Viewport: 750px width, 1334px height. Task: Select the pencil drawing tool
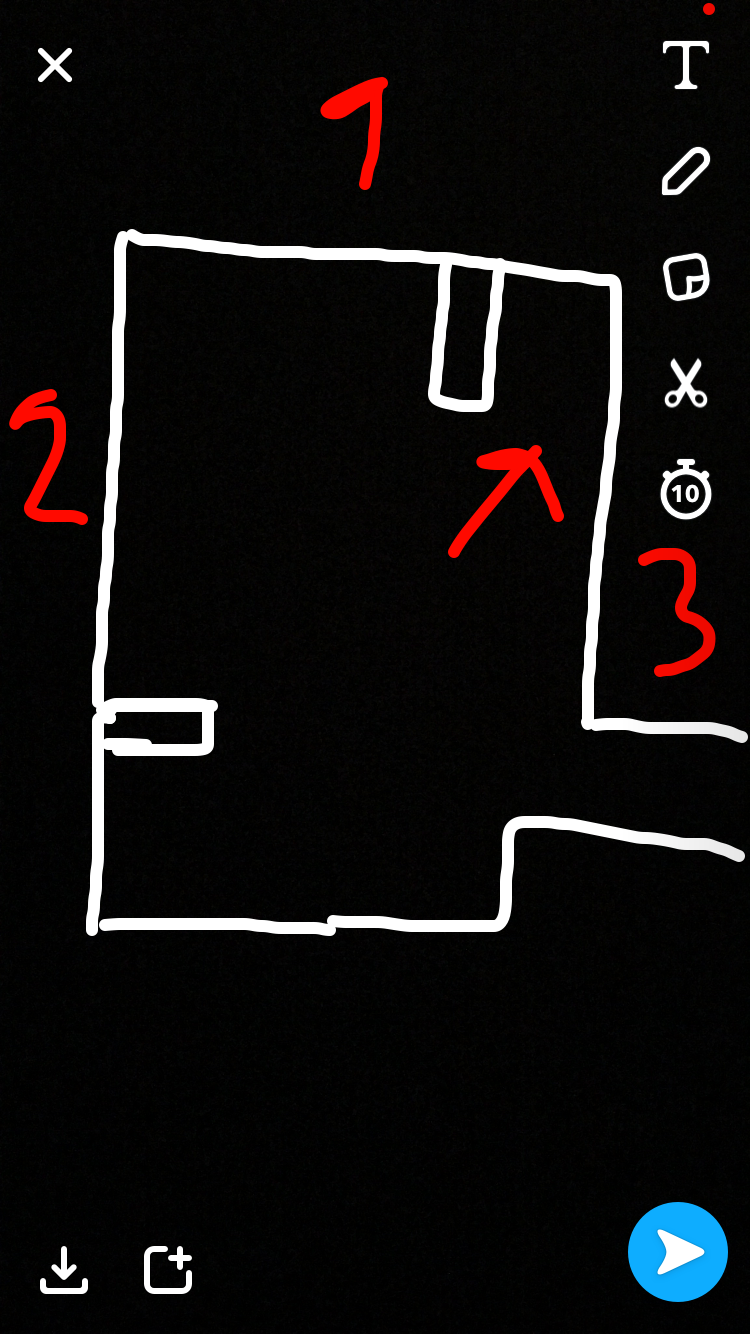(x=686, y=171)
